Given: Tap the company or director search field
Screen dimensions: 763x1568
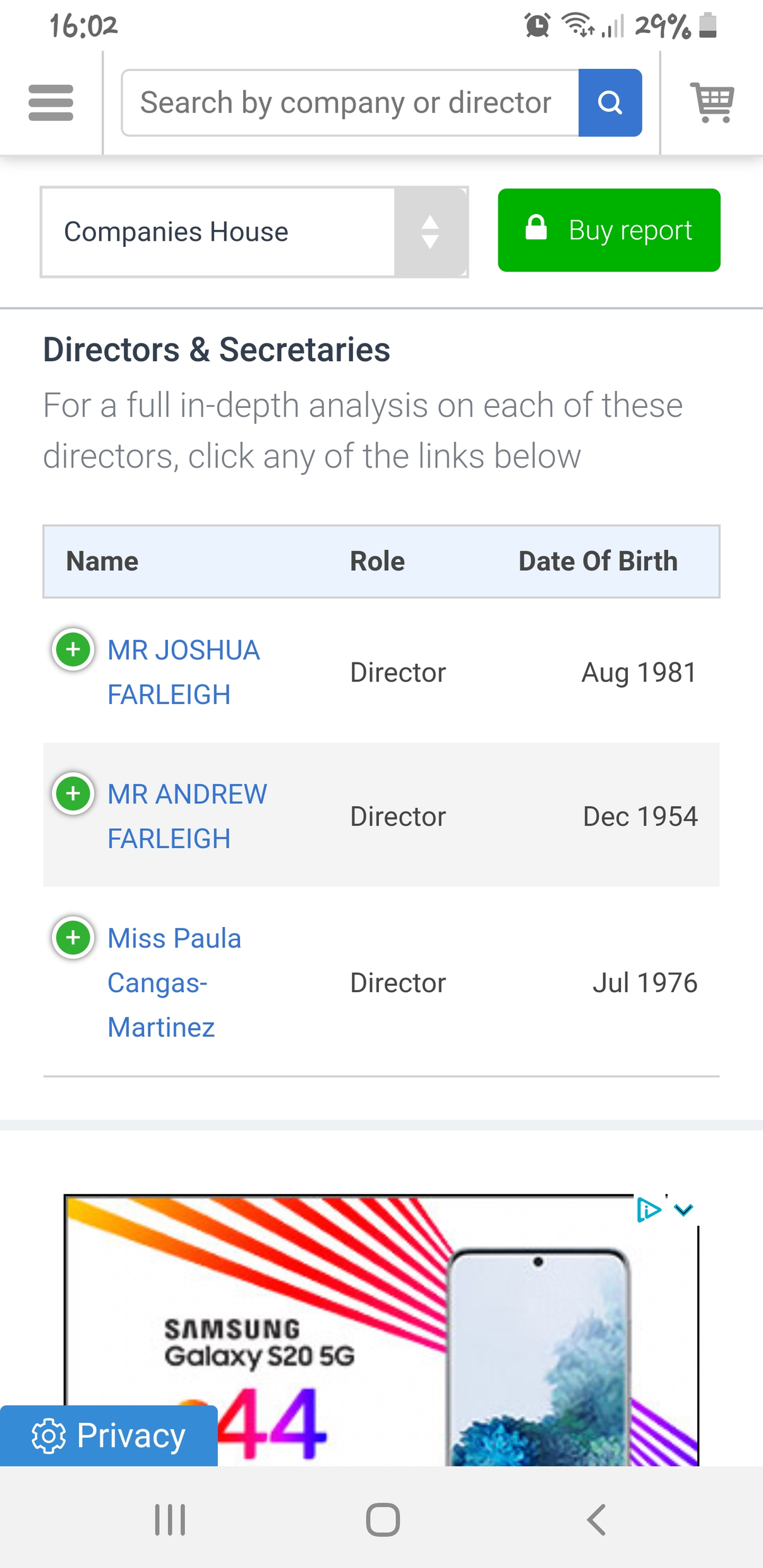Looking at the screenshot, I should tap(351, 103).
